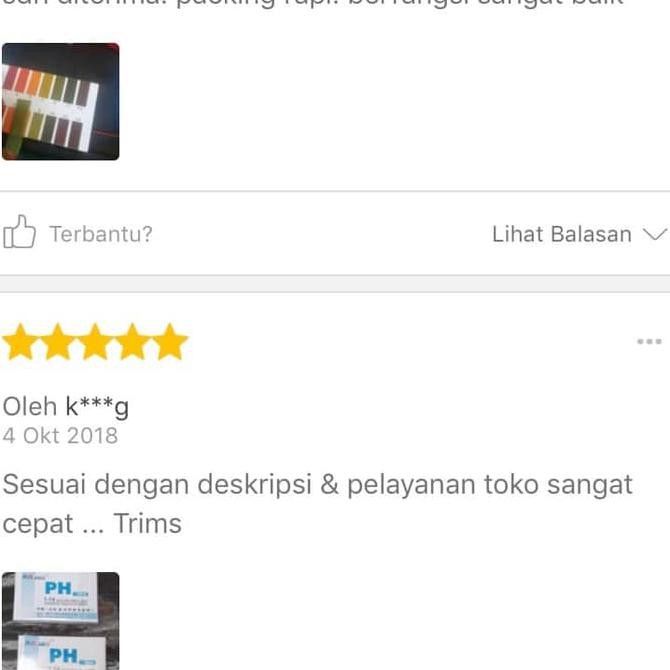Expand Lihat Balasan replies

click(x=578, y=234)
